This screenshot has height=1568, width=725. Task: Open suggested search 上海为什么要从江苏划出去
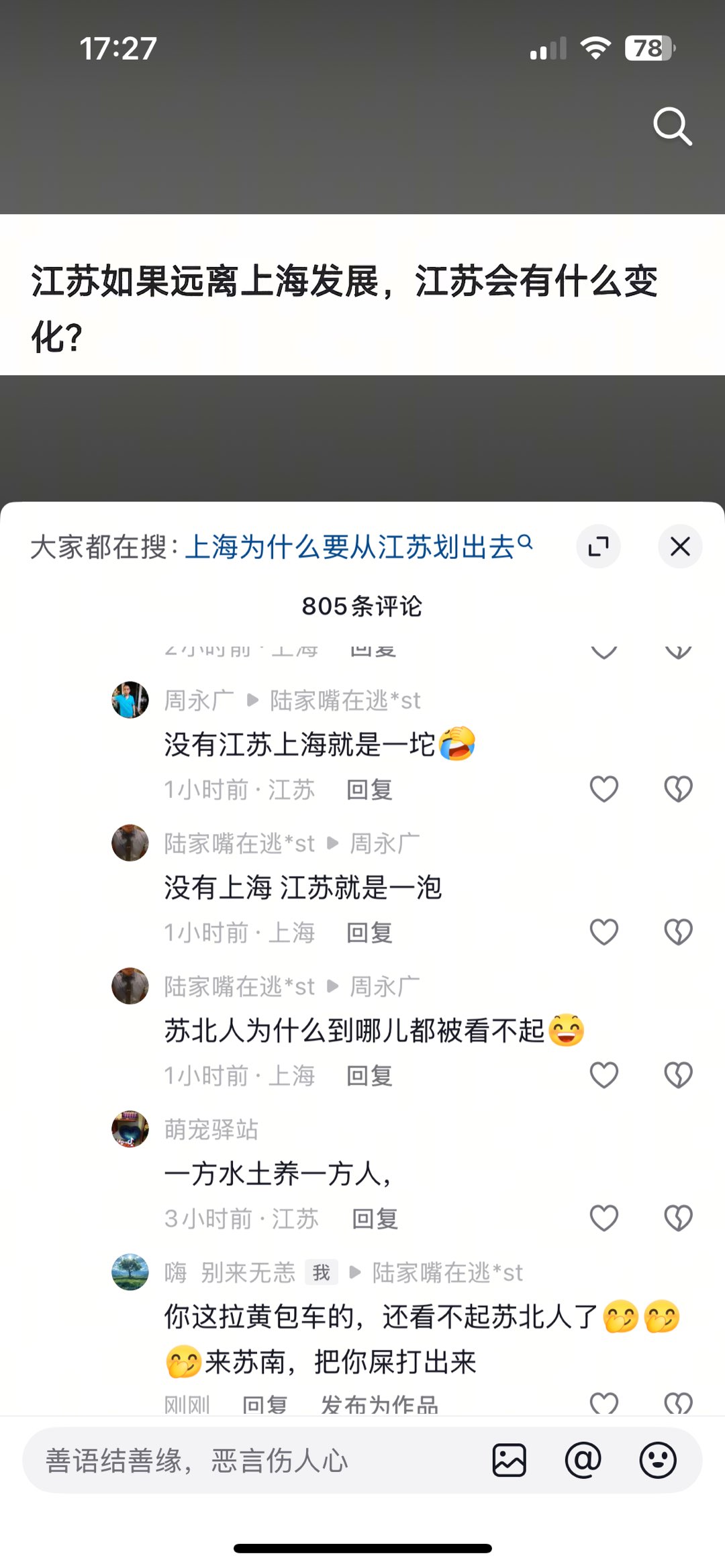coord(349,547)
